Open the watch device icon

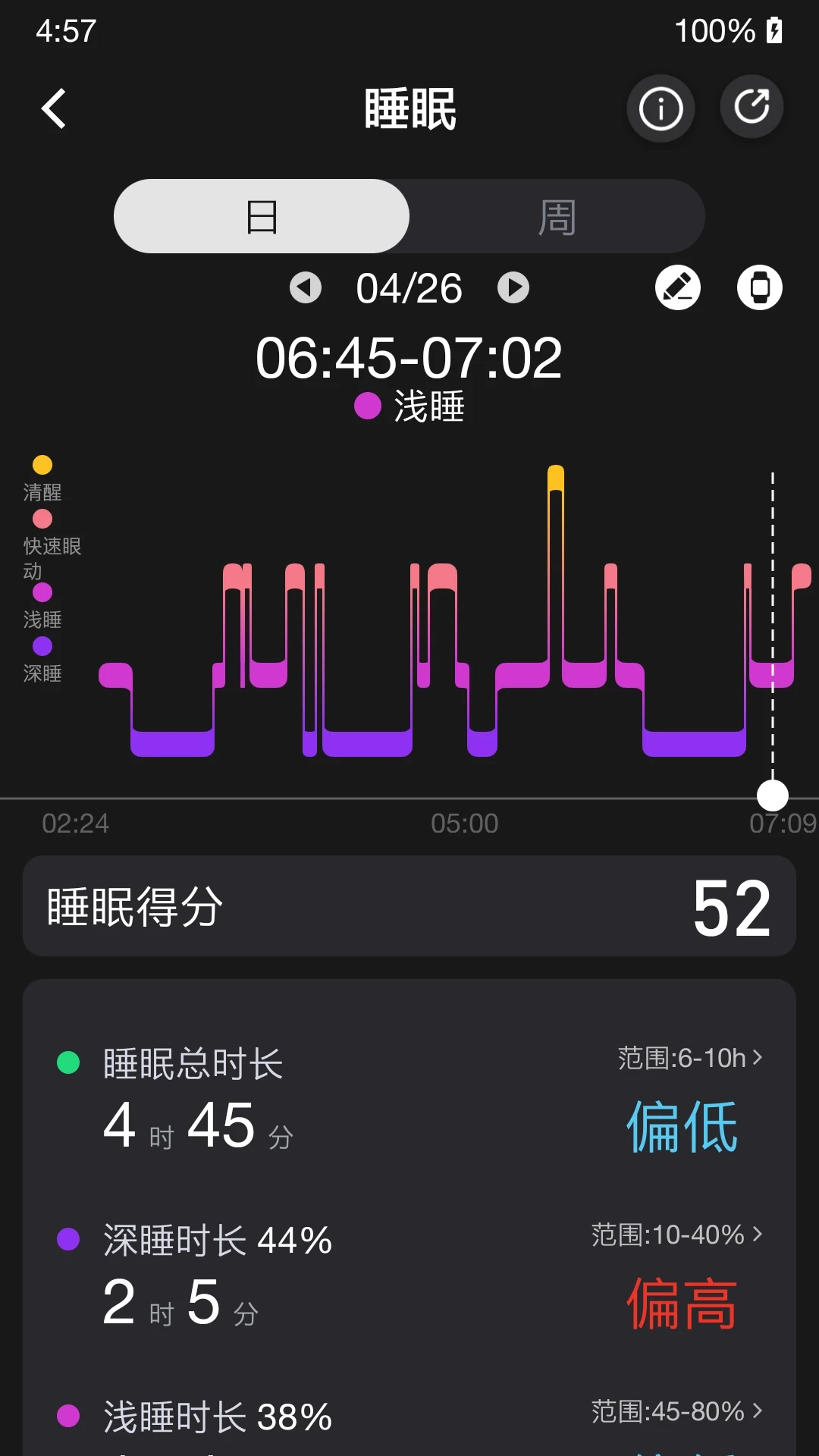click(759, 288)
